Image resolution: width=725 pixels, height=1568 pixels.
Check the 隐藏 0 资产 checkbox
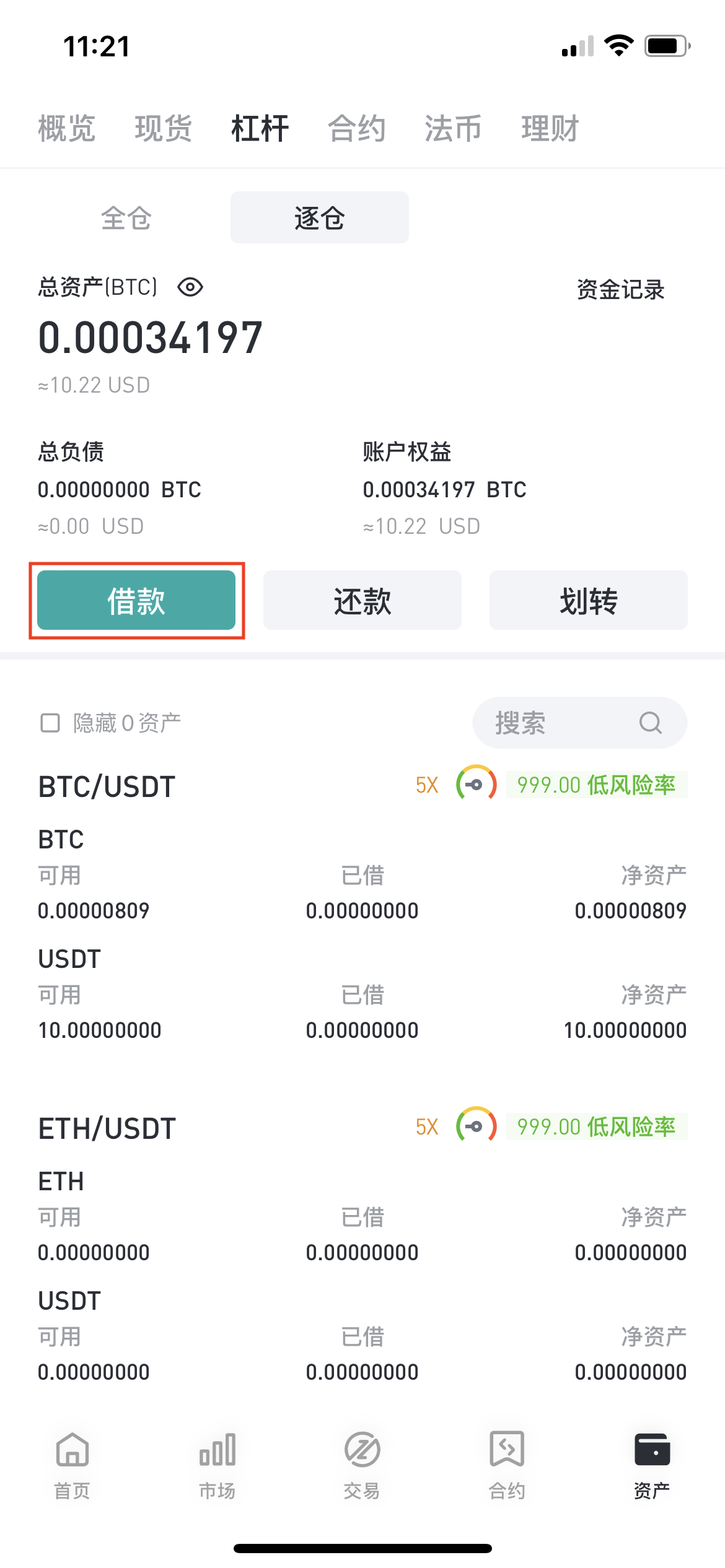[x=50, y=723]
